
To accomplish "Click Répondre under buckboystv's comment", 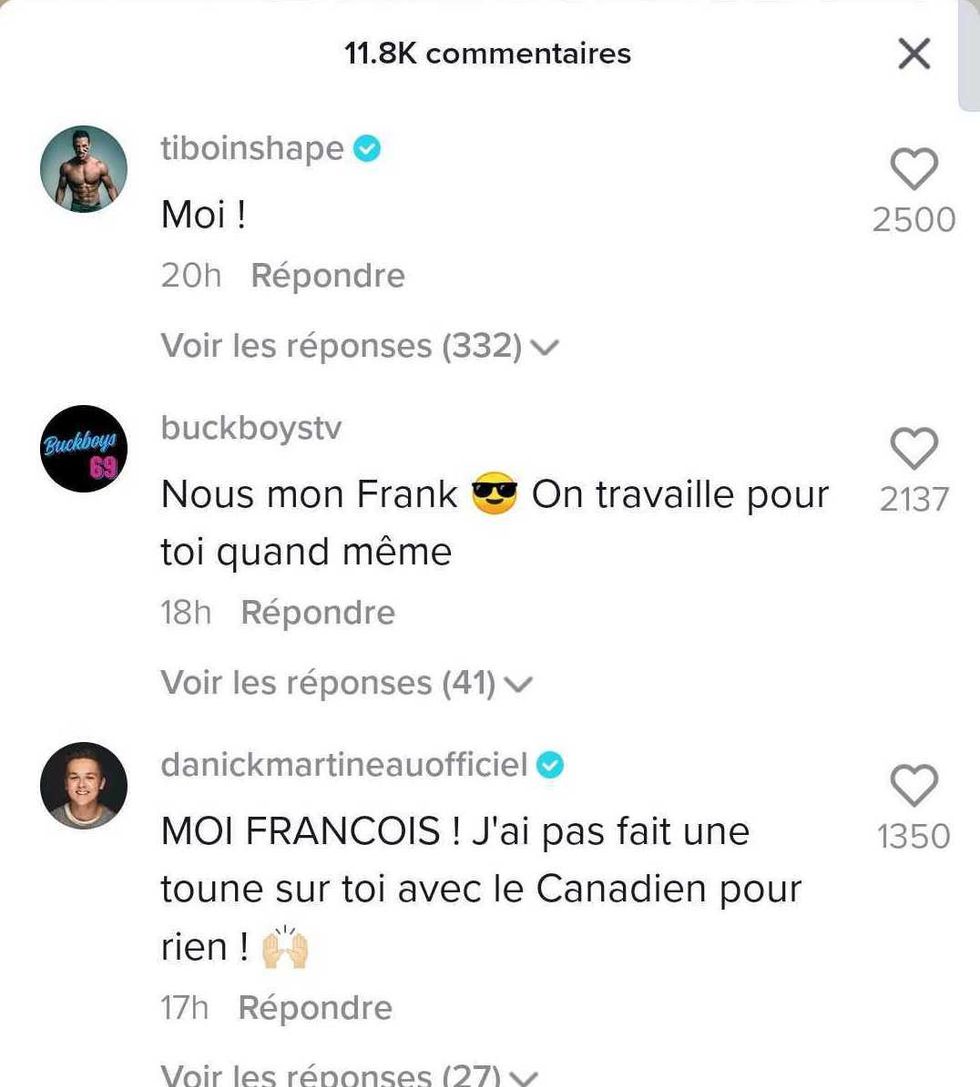I will pos(317,612).
